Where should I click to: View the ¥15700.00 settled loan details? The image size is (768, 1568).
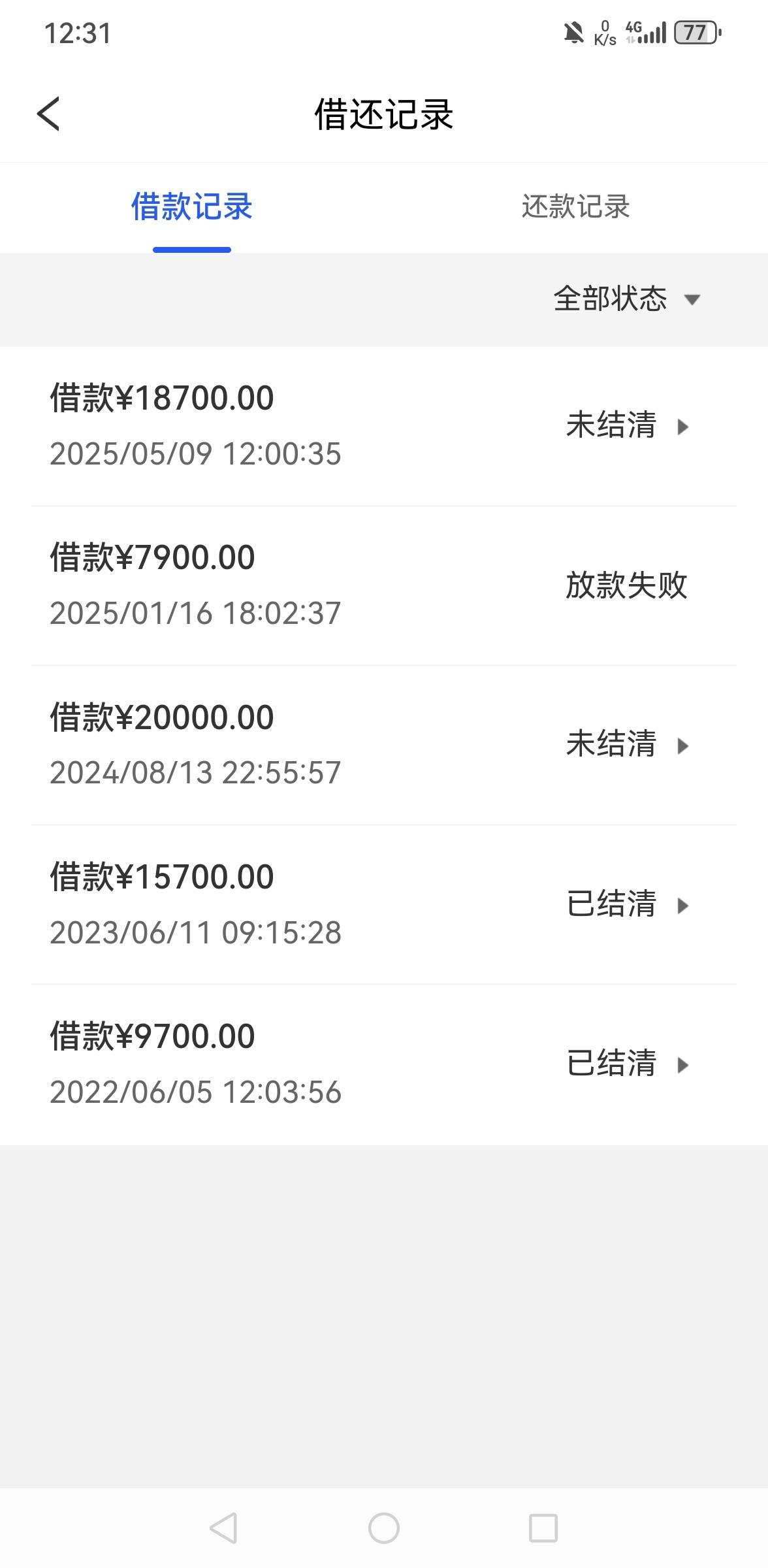[384, 905]
